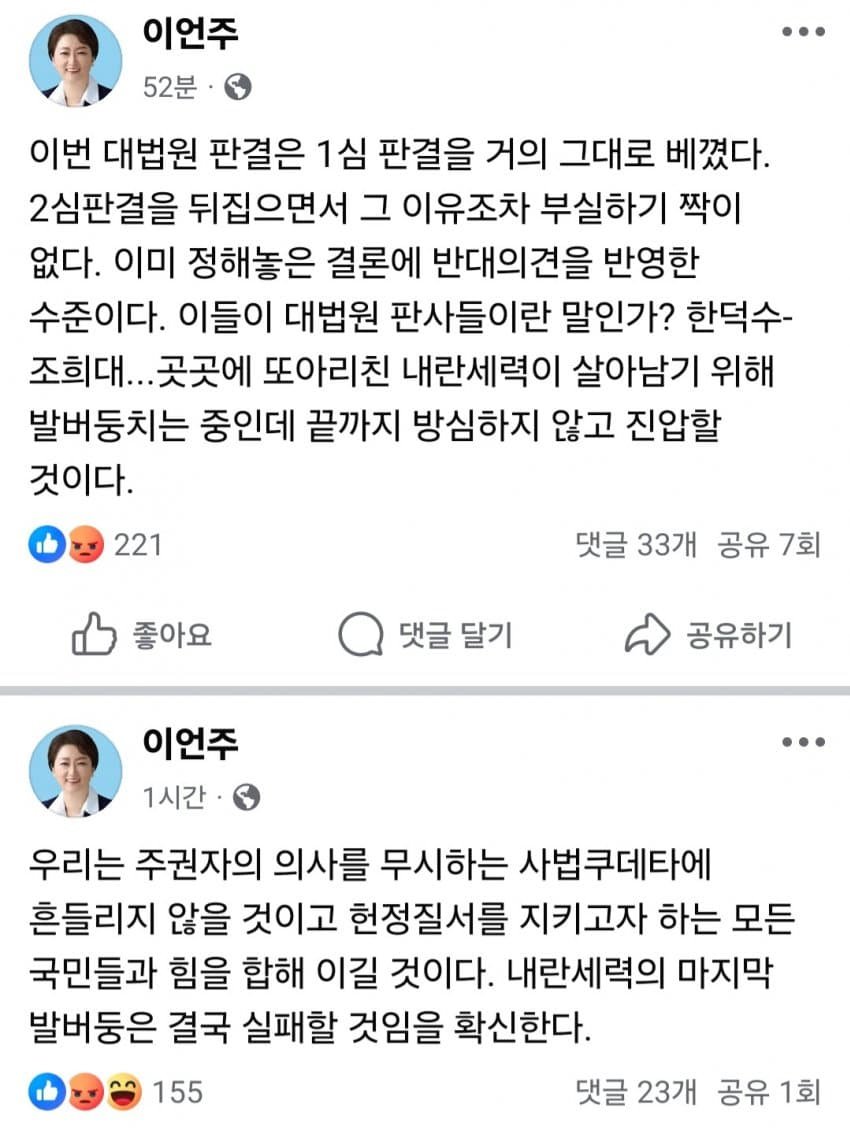Open the 댓글 33개 comments

click(635, 545)
